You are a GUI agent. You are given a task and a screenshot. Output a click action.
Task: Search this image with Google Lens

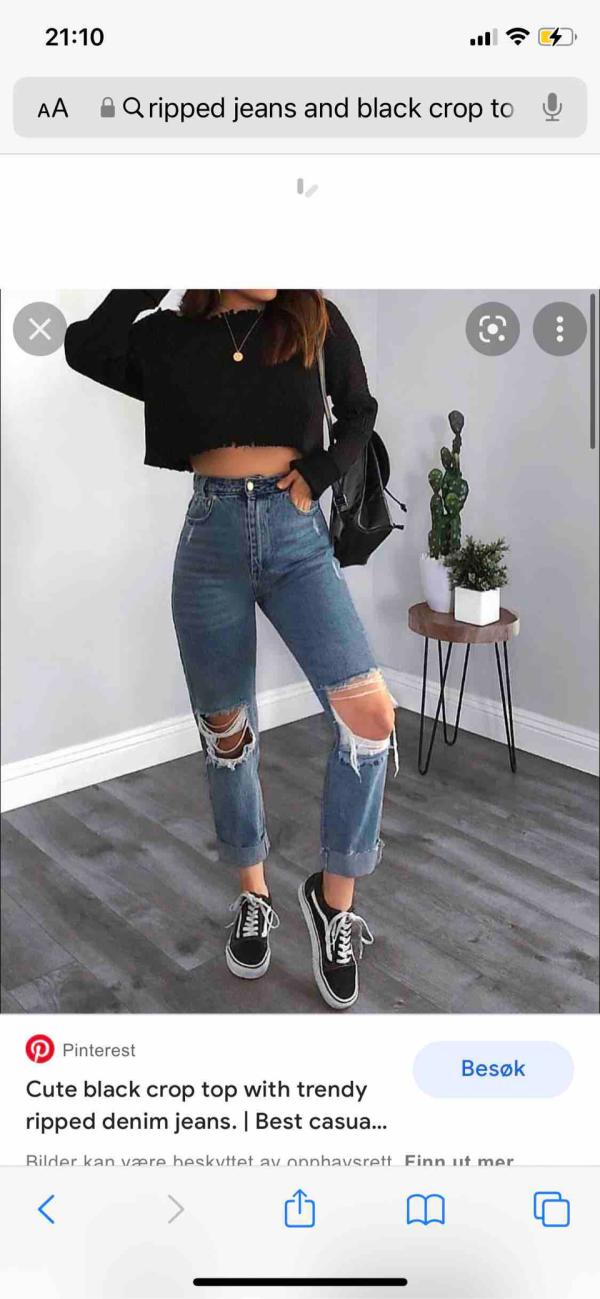pos(492,329)
